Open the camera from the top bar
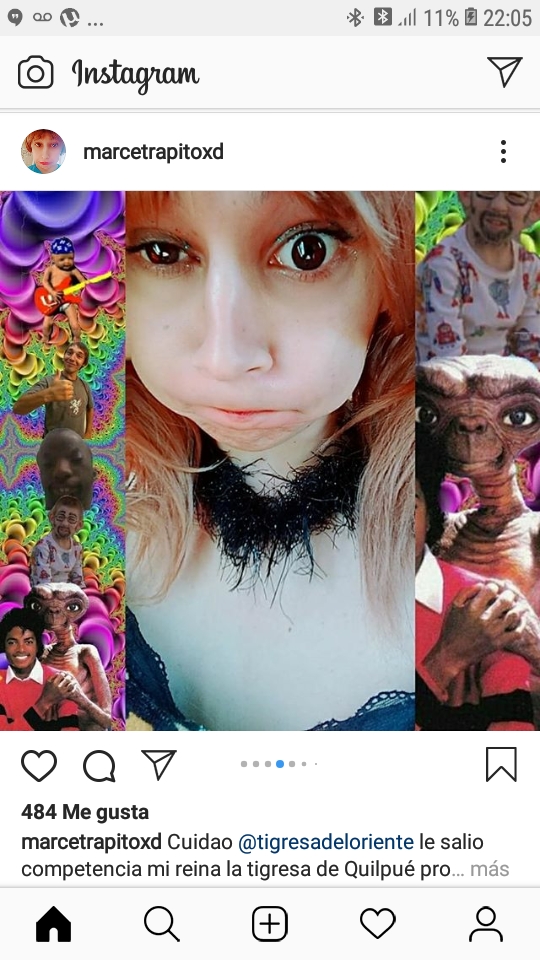The image size is (540, 960). [x=36, y=73]
